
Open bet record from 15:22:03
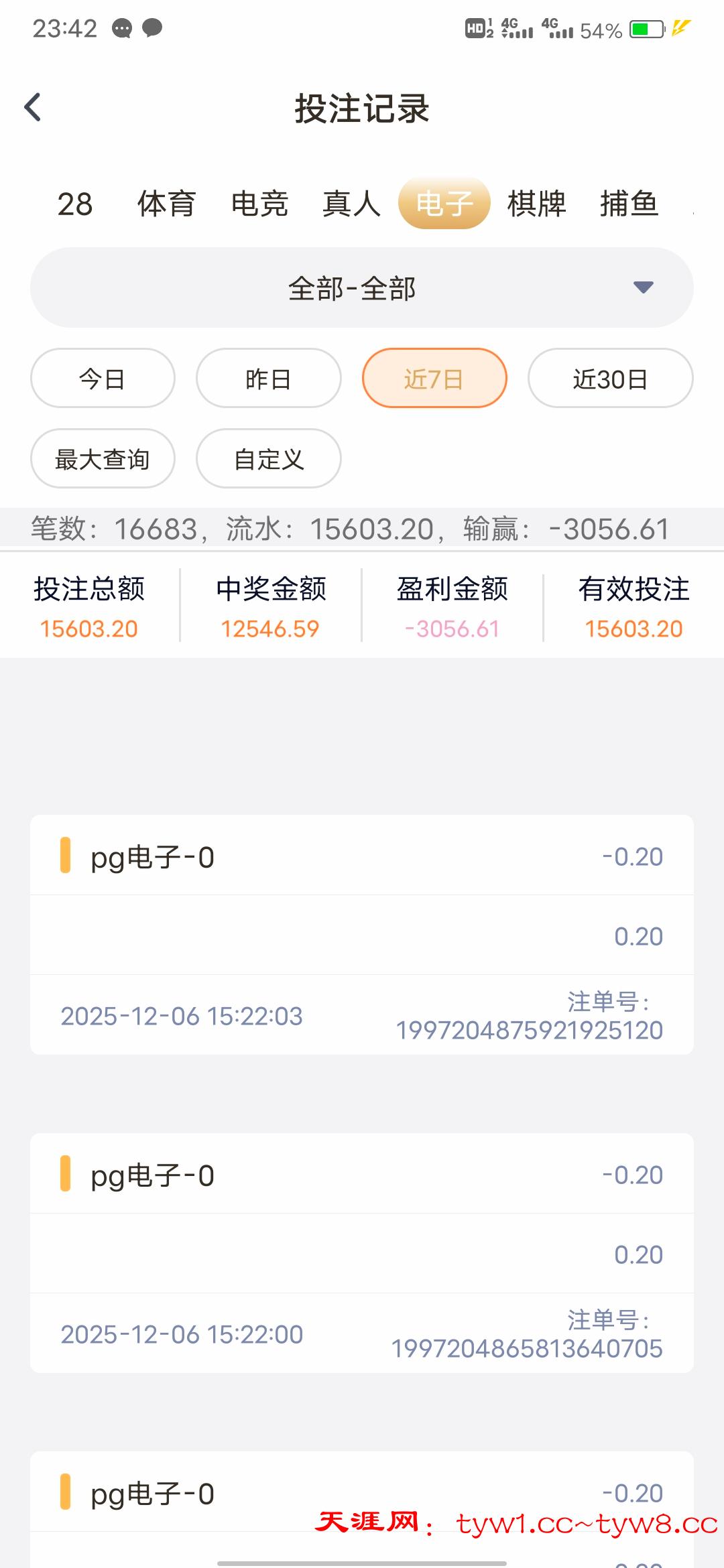pyautogui.click(x=362, y=935)
